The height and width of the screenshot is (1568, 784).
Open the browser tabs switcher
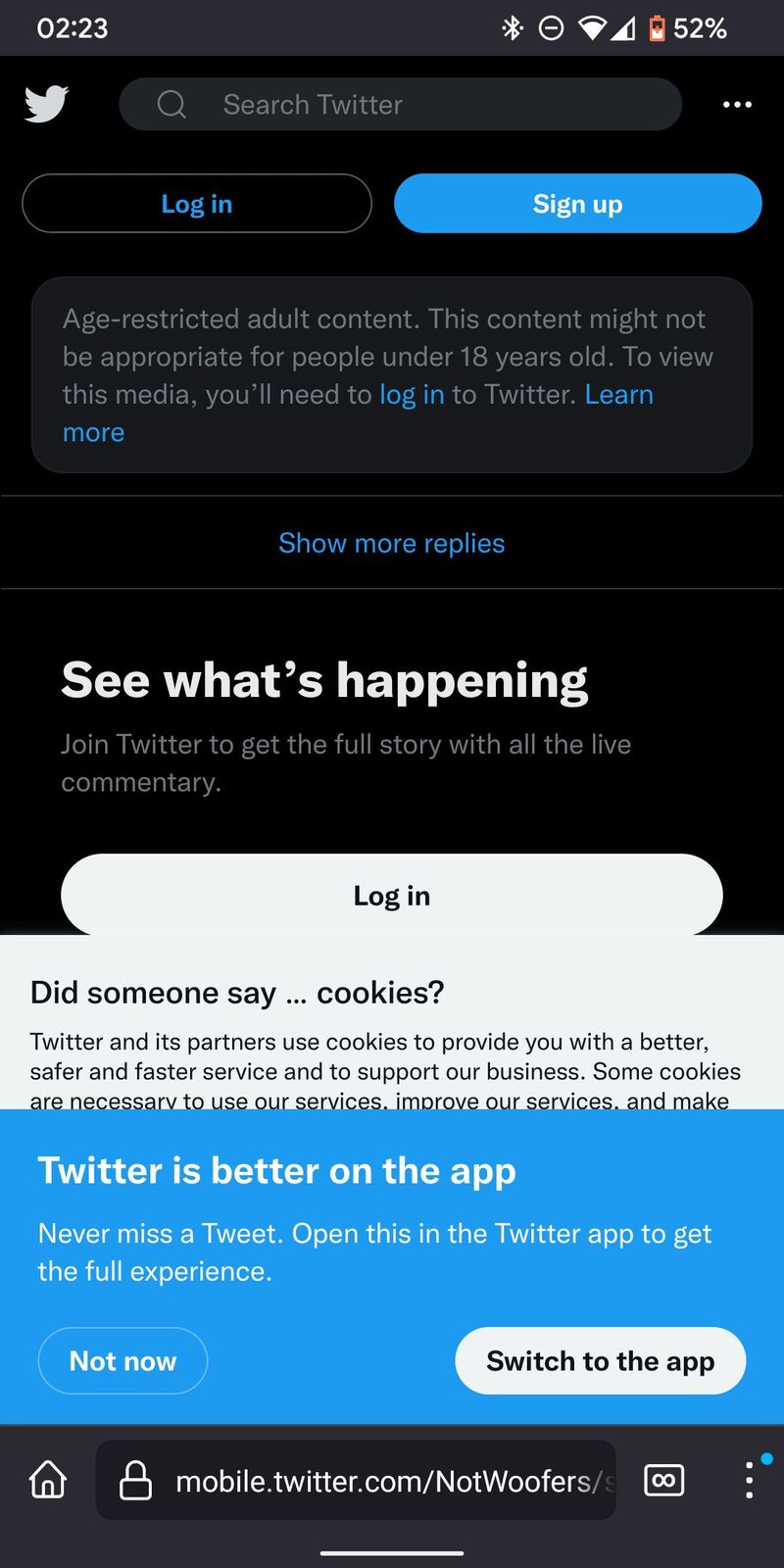click(663, 1480)
